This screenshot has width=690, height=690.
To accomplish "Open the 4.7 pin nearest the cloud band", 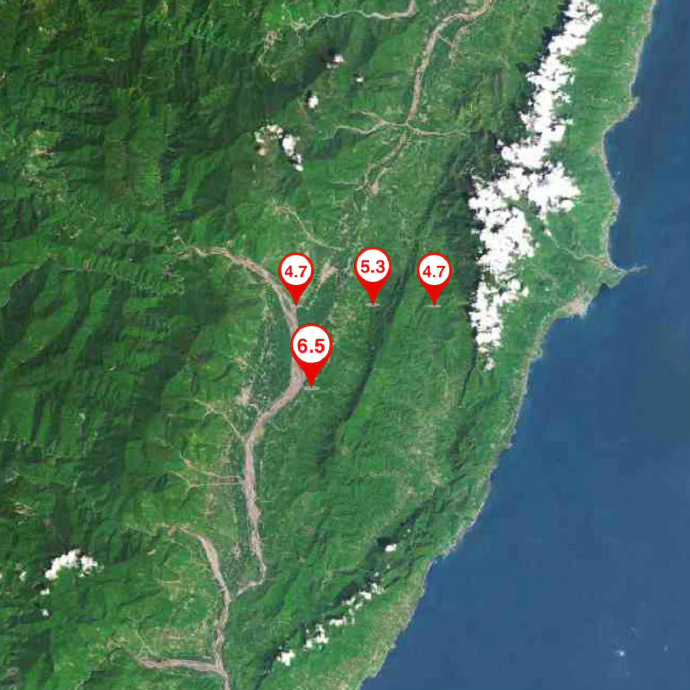I will 433,272.
